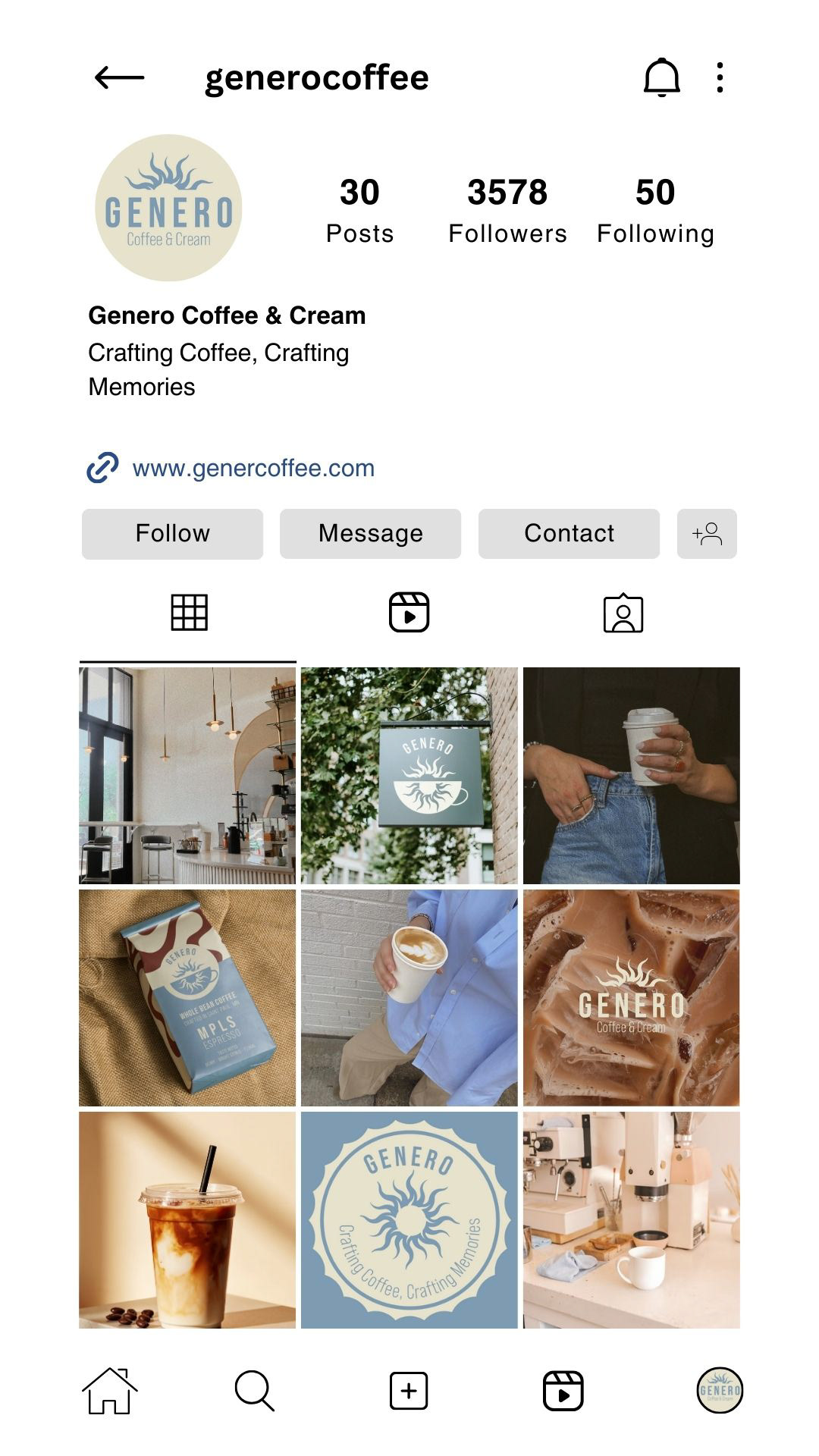Switch to the Reels profile tab
Viewport: 819px width, 1456px height.
pyautogui.click(x=409, y=613)
